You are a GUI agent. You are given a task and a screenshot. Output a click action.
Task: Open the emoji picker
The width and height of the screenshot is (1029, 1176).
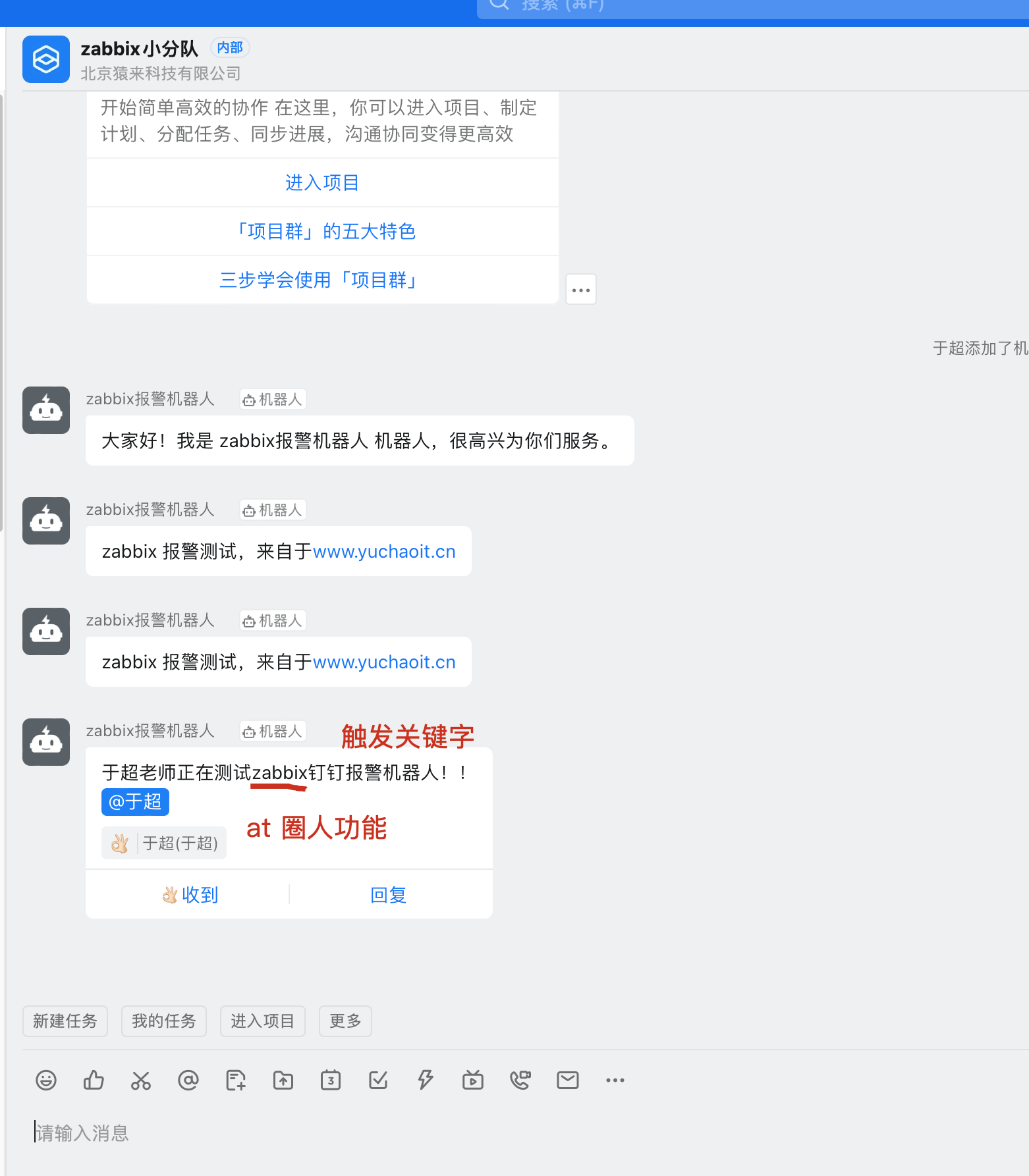[x=46, y=1080]
